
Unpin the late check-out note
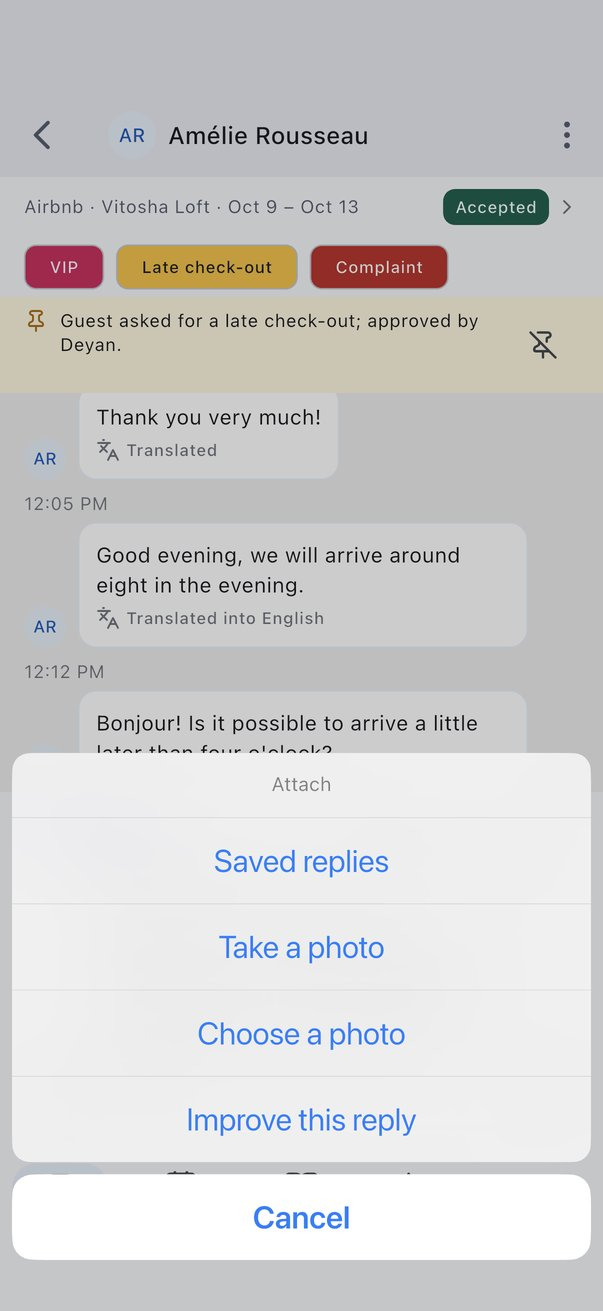[543, 345]
